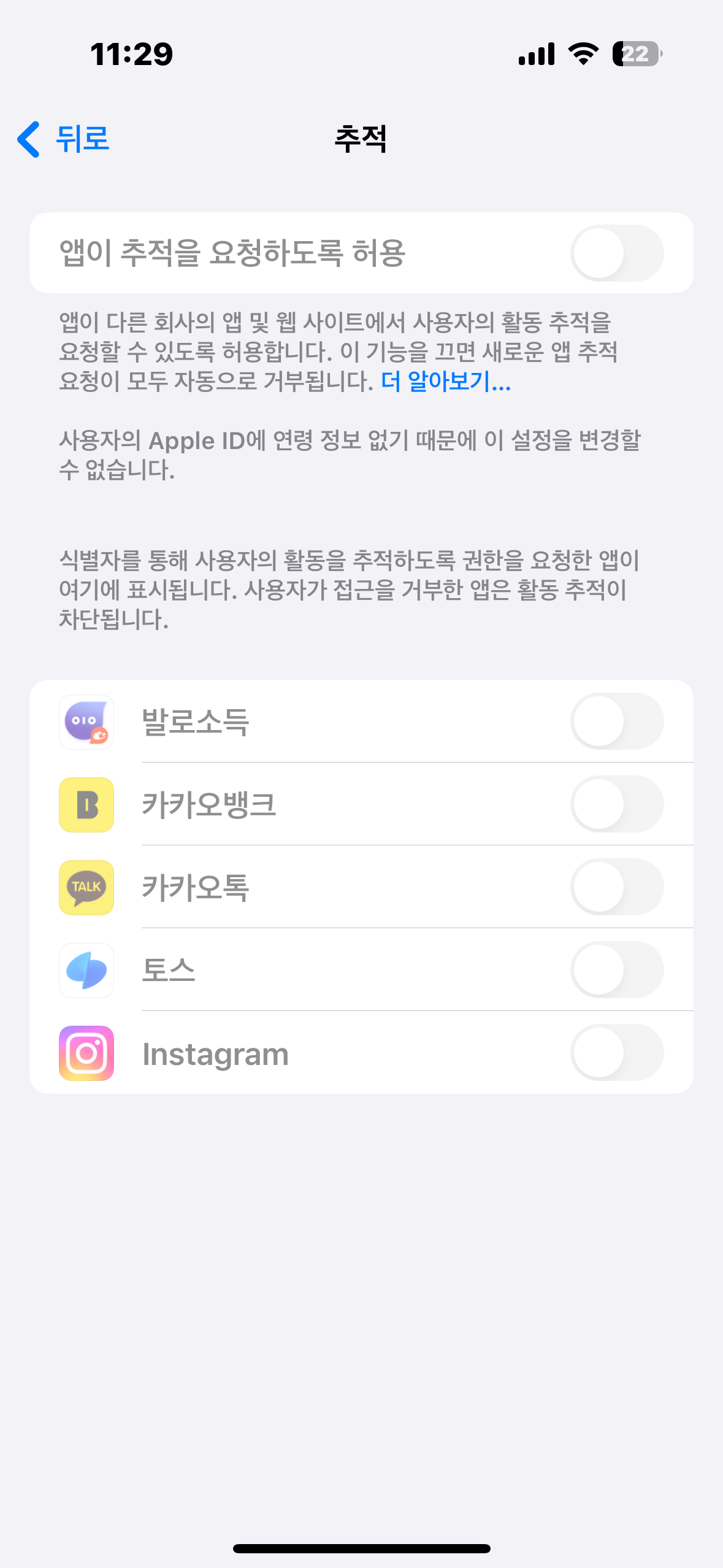Toggle tracking for 카카오뱅크
Screen dimensions: 723x1568
pos(616,804)
